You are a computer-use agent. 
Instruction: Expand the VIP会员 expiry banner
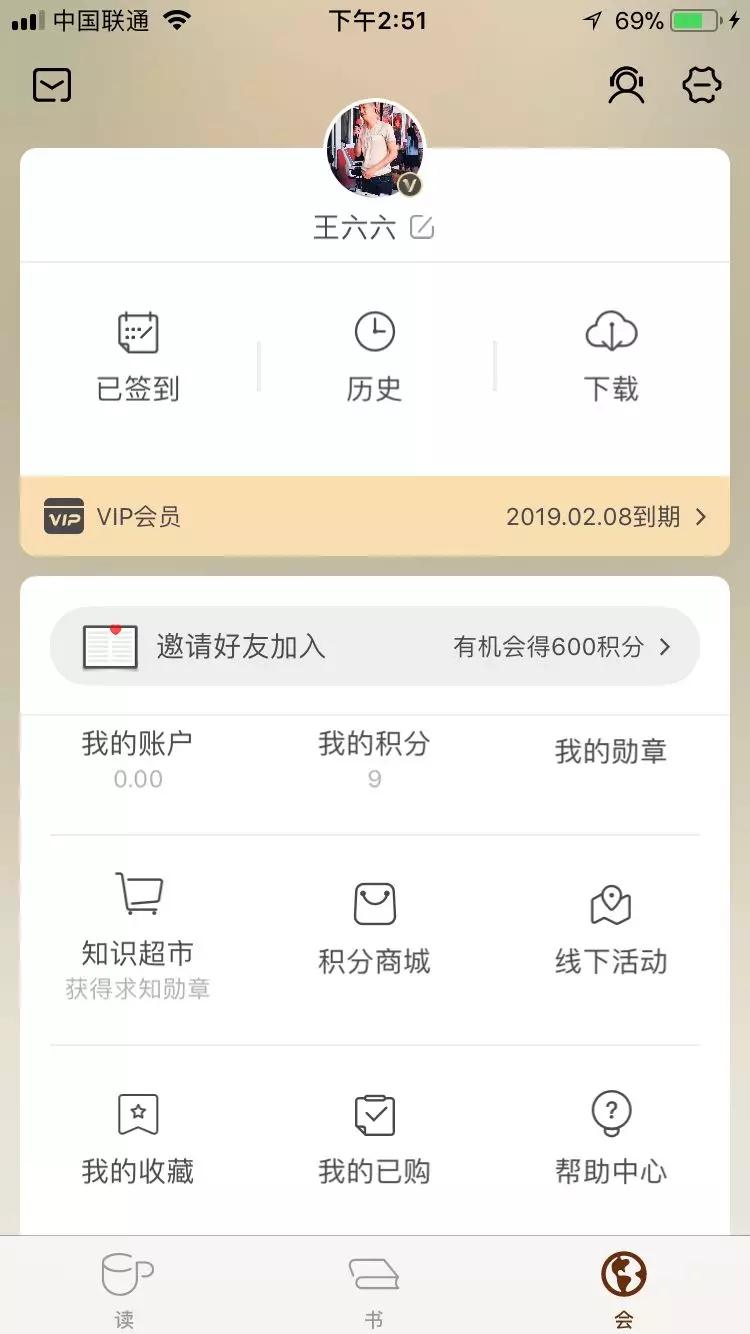[x=375, y=515]
